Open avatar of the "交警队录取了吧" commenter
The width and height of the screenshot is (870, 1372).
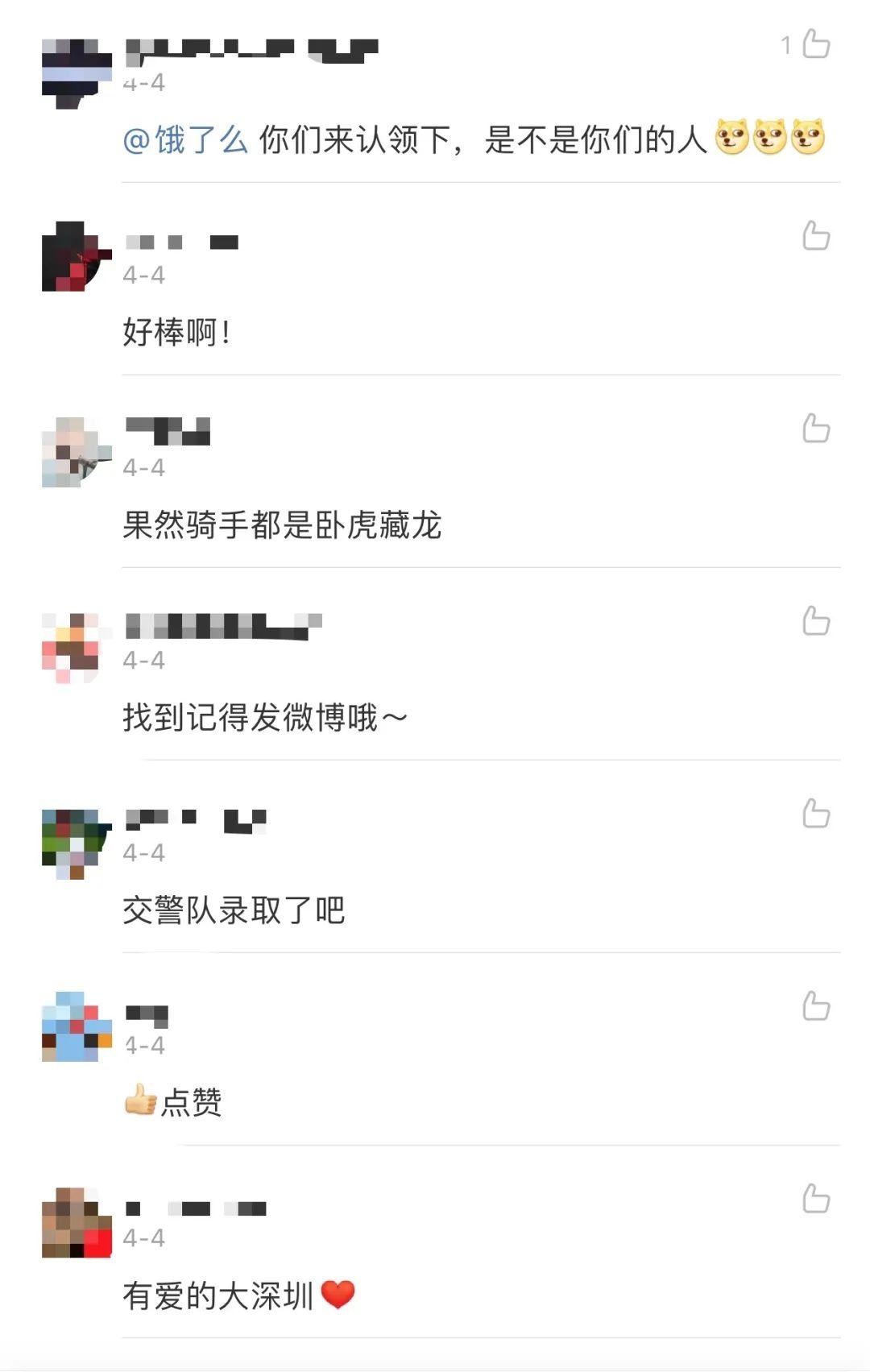tap(77, 844)
